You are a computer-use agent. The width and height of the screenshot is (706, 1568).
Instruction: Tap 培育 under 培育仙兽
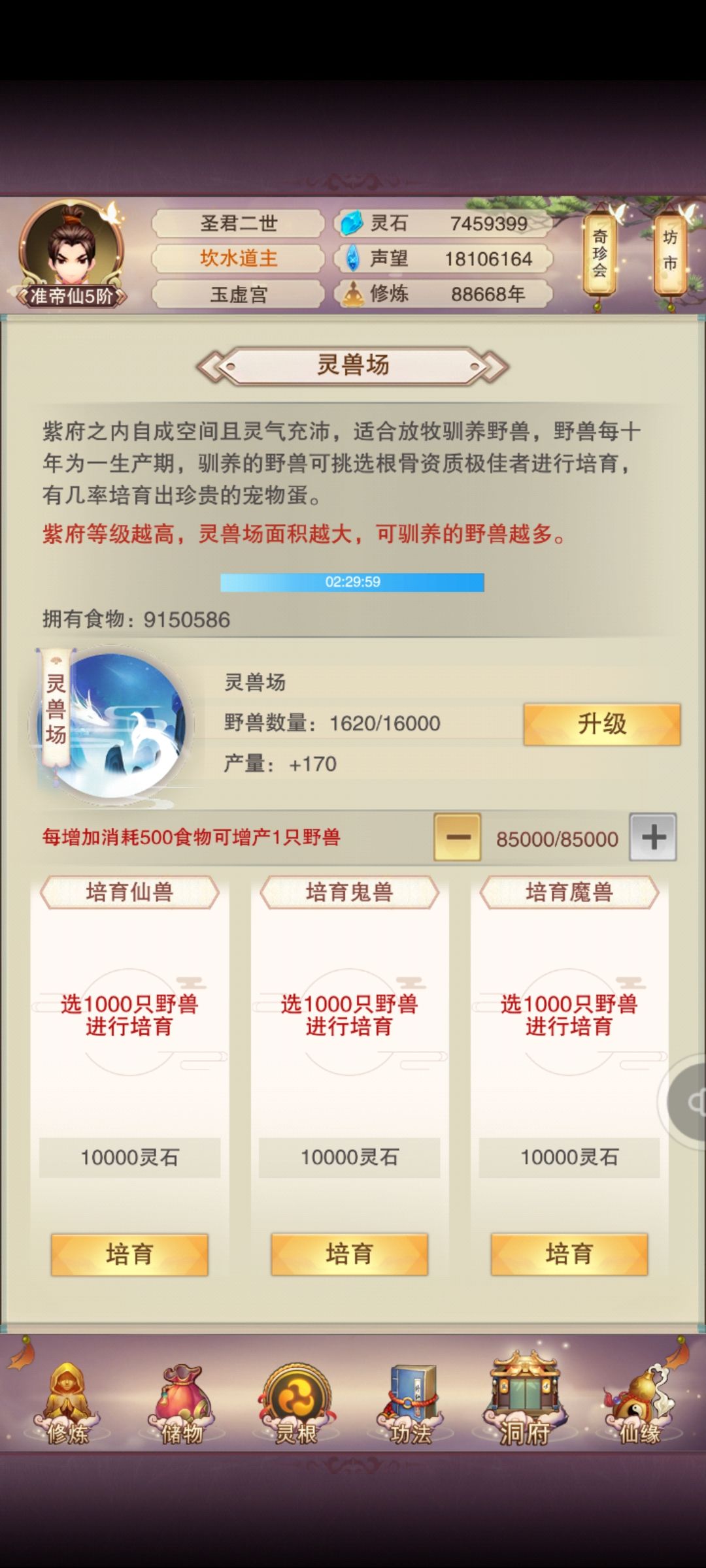pos(129,1254)
